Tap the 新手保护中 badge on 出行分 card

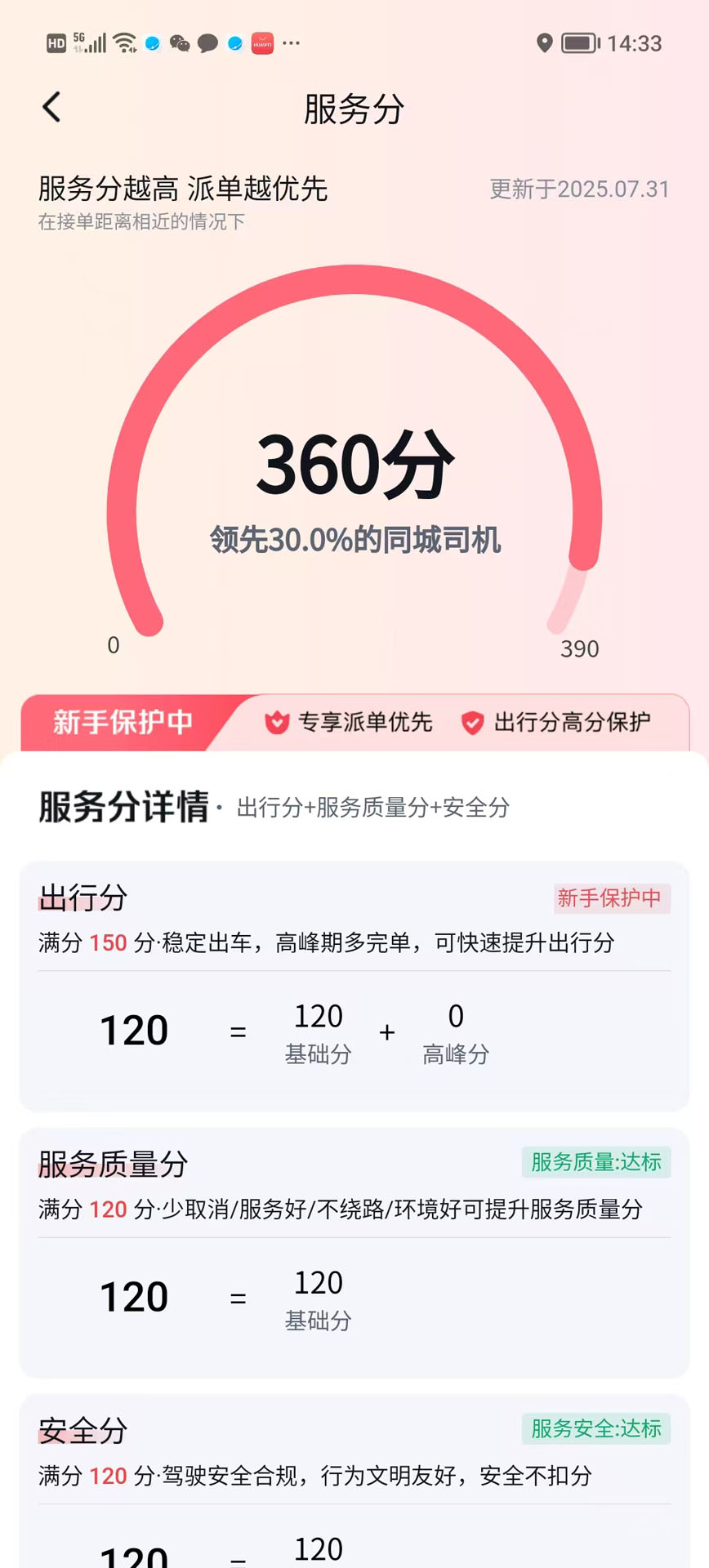tap(611, 898)
